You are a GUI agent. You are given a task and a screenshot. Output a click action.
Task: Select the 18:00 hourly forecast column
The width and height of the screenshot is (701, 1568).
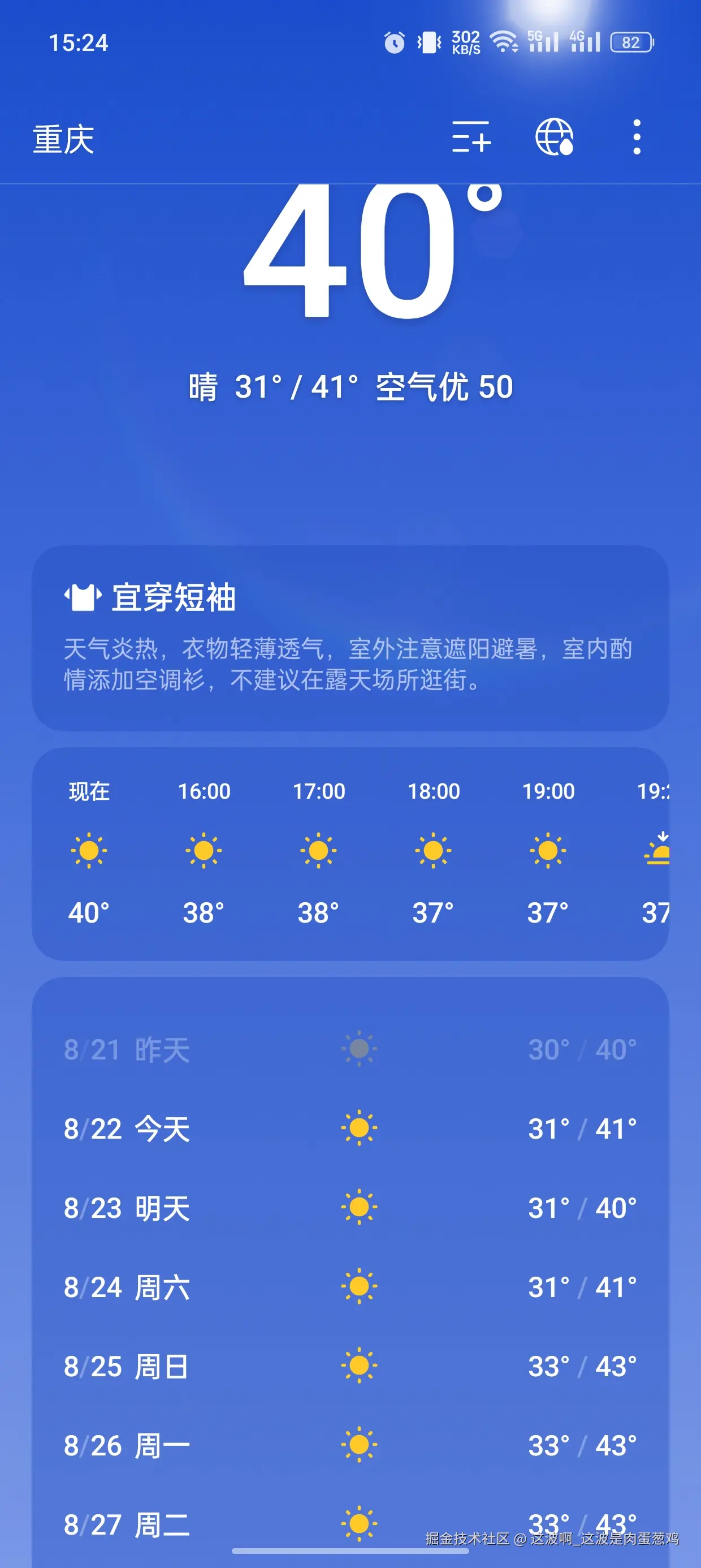coord(432,851)
